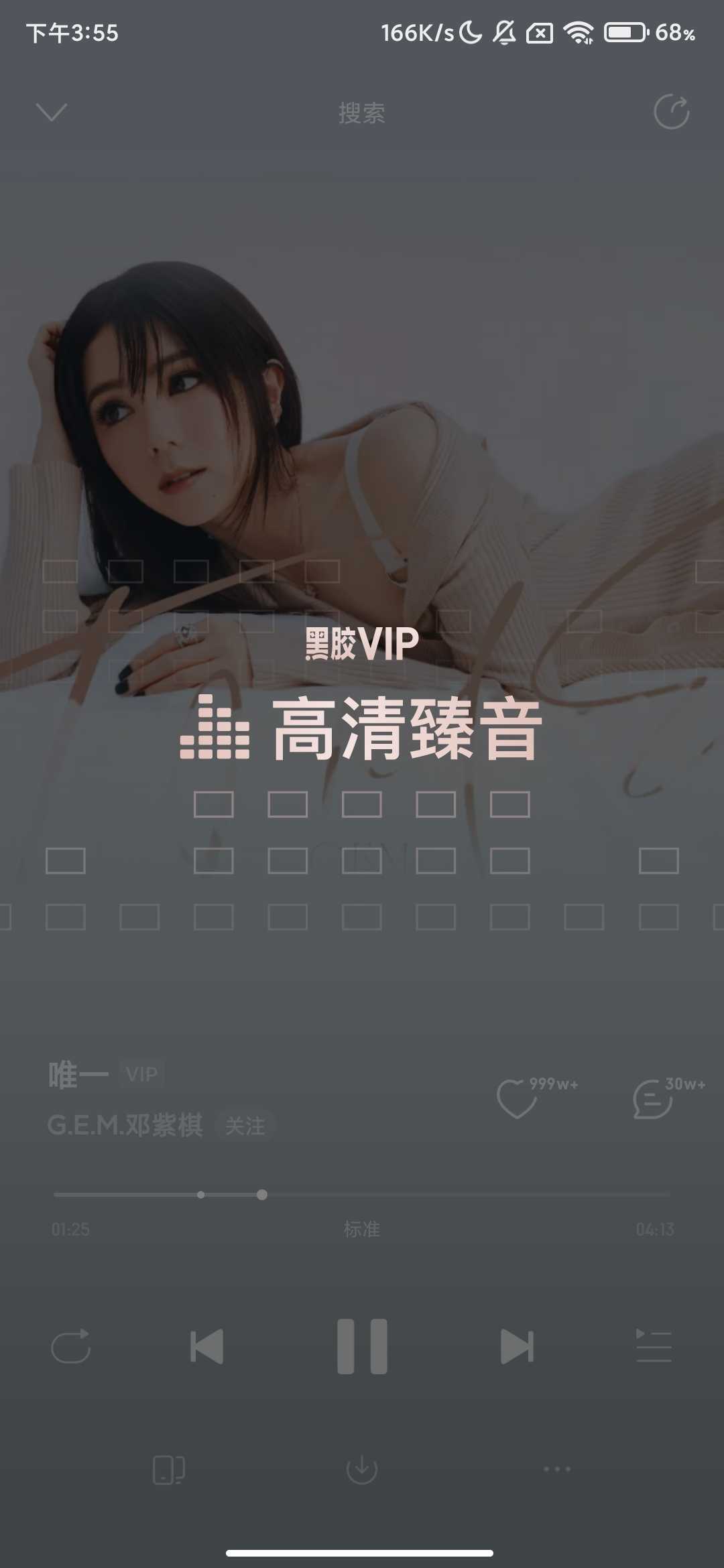Skip to the previous track
The image size is (724, 1568).
coord(206,1346)
